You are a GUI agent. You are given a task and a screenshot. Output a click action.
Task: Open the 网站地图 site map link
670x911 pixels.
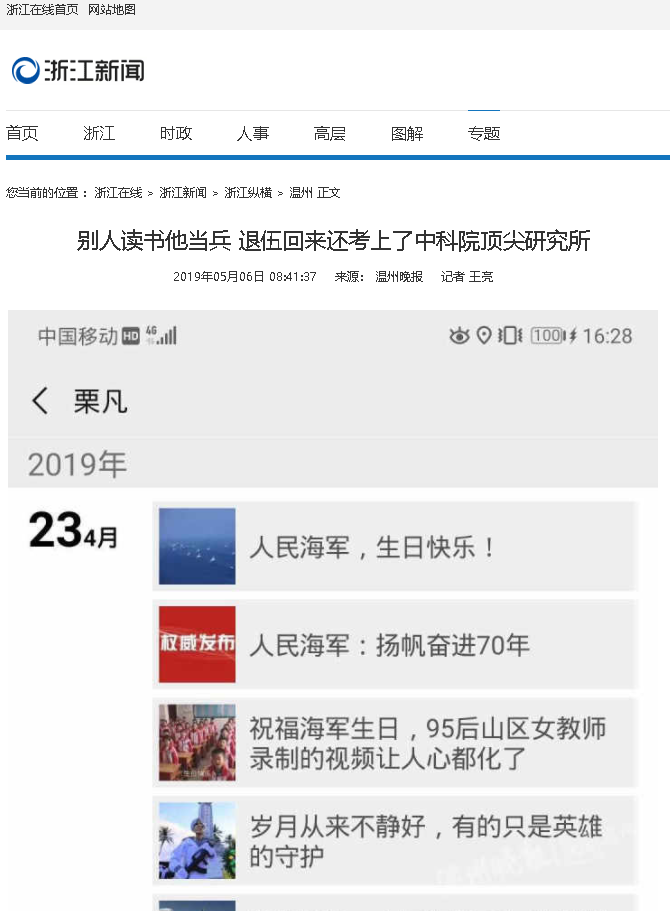tap(112, 10)
